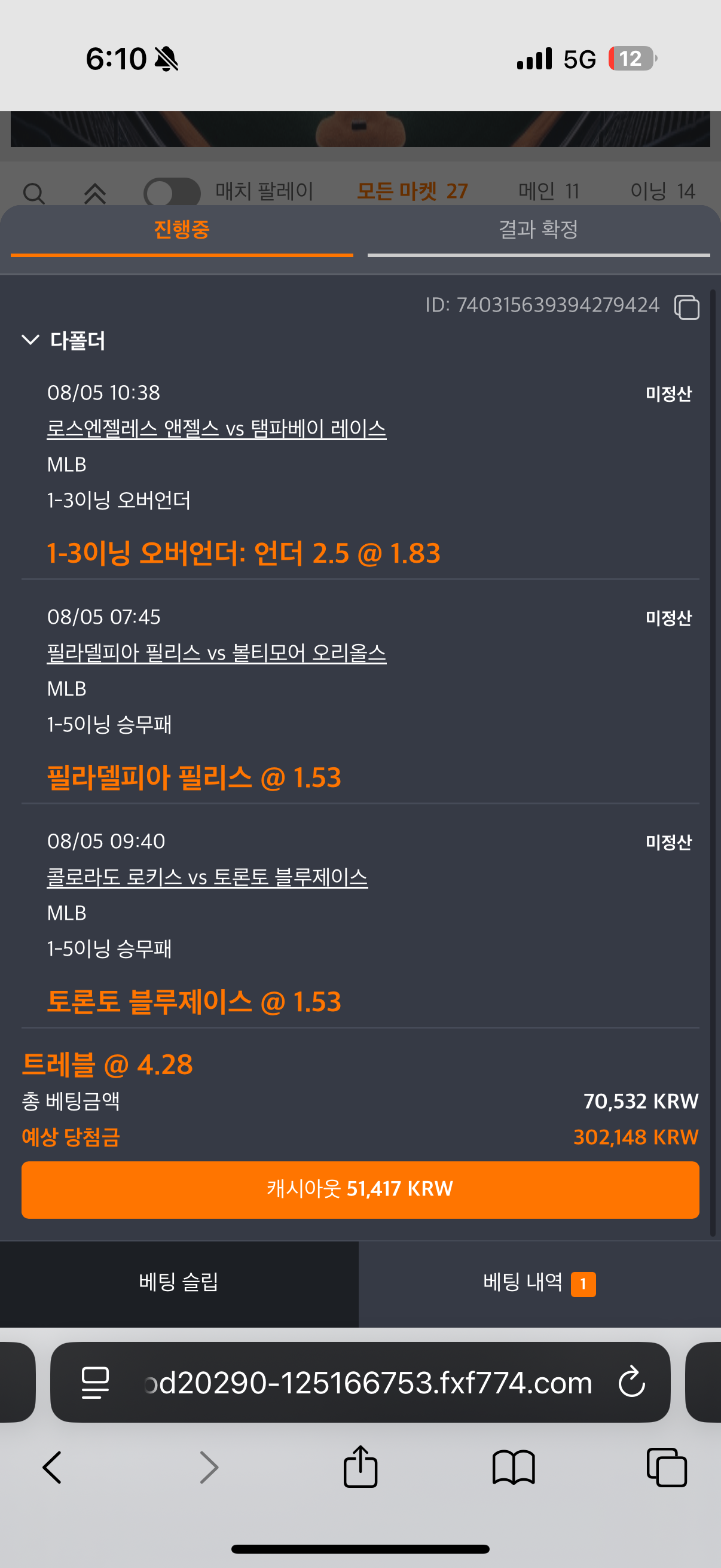Image resolution: width=721 pixels, height=1568 pixels.
Task: Copy the bet ID number
Action: point(686,306)
